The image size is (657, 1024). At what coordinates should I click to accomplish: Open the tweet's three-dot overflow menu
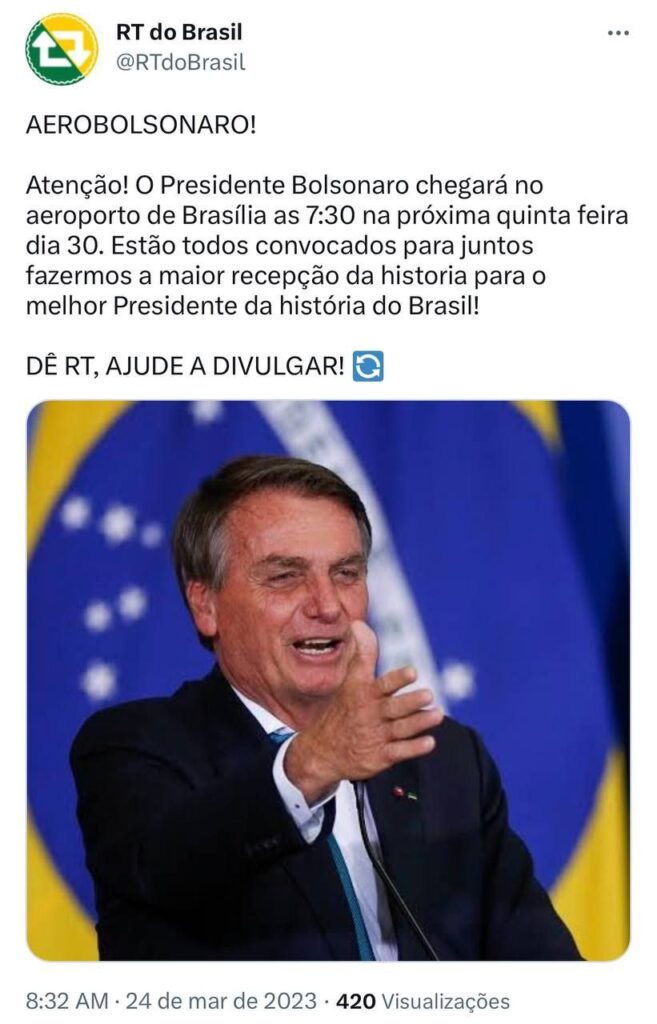[619, 33]
